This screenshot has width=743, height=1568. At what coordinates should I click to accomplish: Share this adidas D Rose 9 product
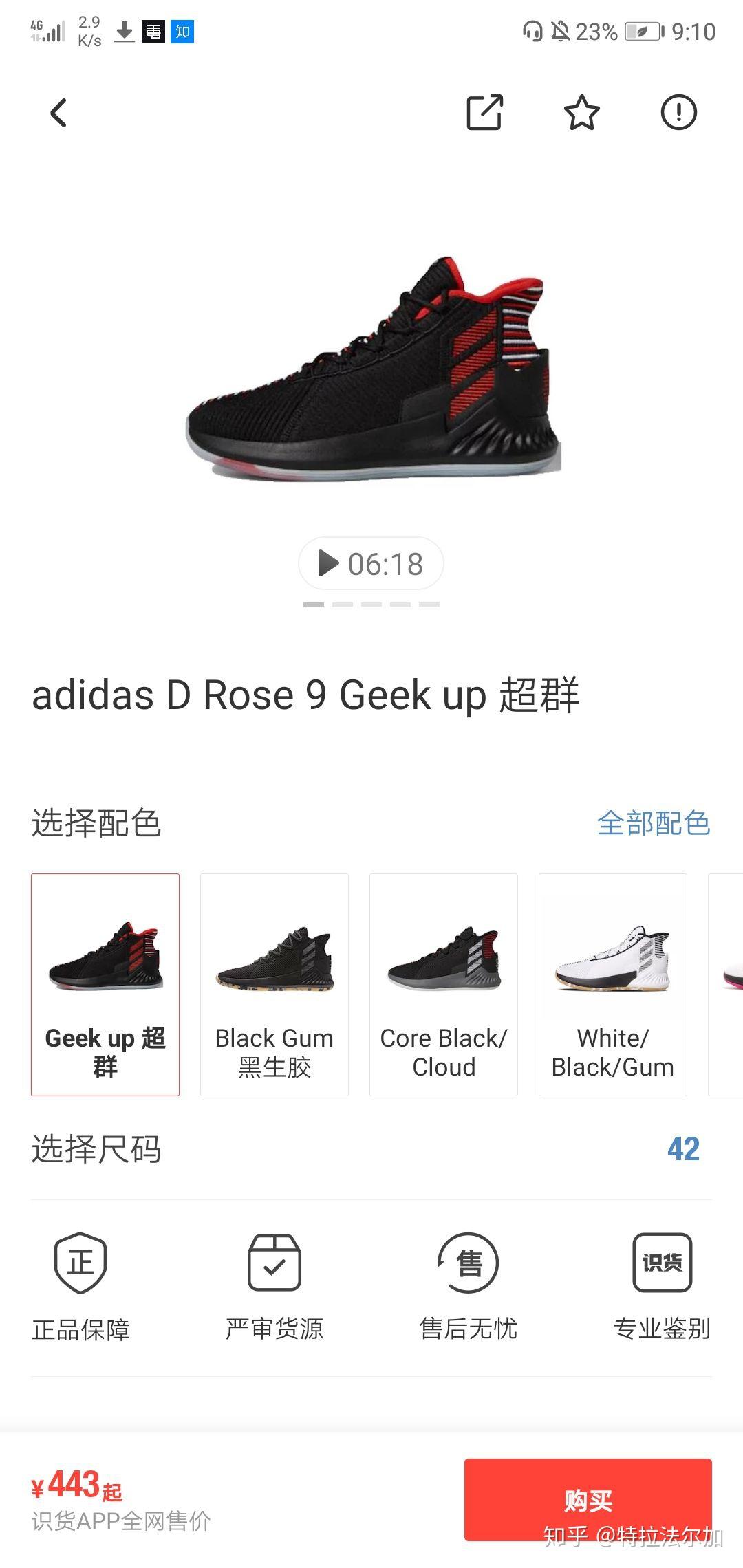[485, 113]
